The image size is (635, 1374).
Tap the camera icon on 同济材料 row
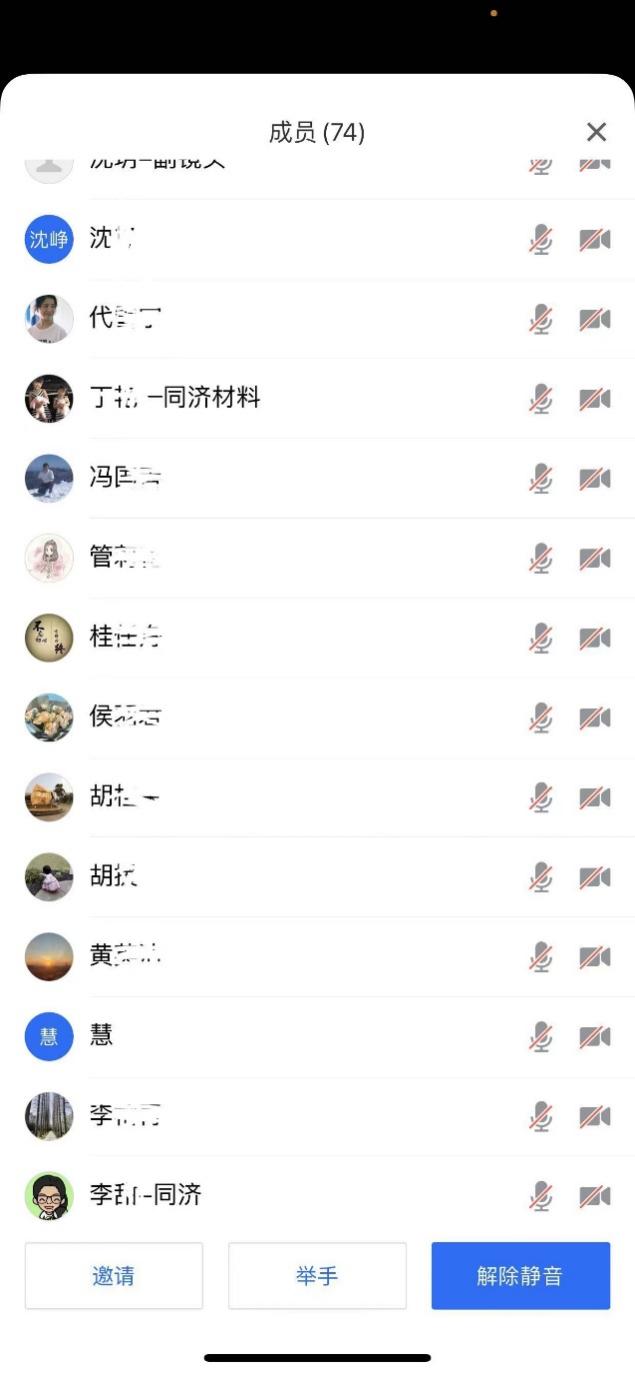coord(595,398)
